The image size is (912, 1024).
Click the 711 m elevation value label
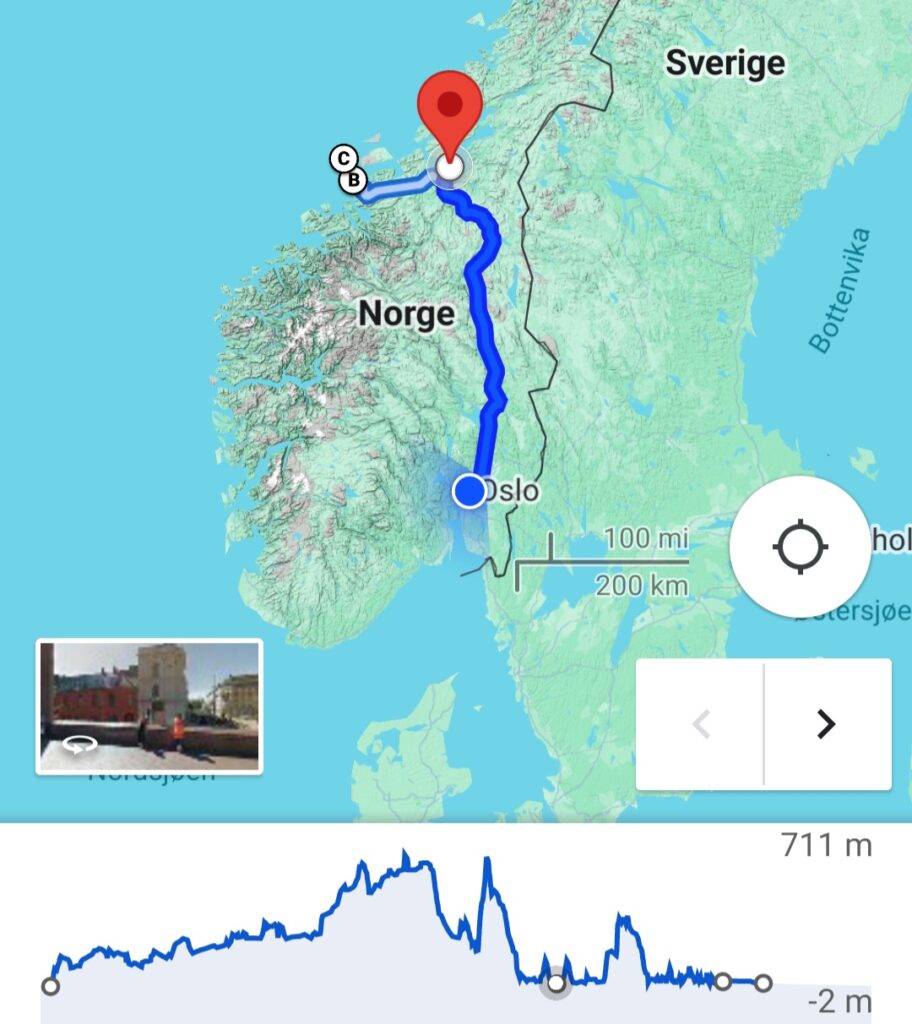point(824,845)
